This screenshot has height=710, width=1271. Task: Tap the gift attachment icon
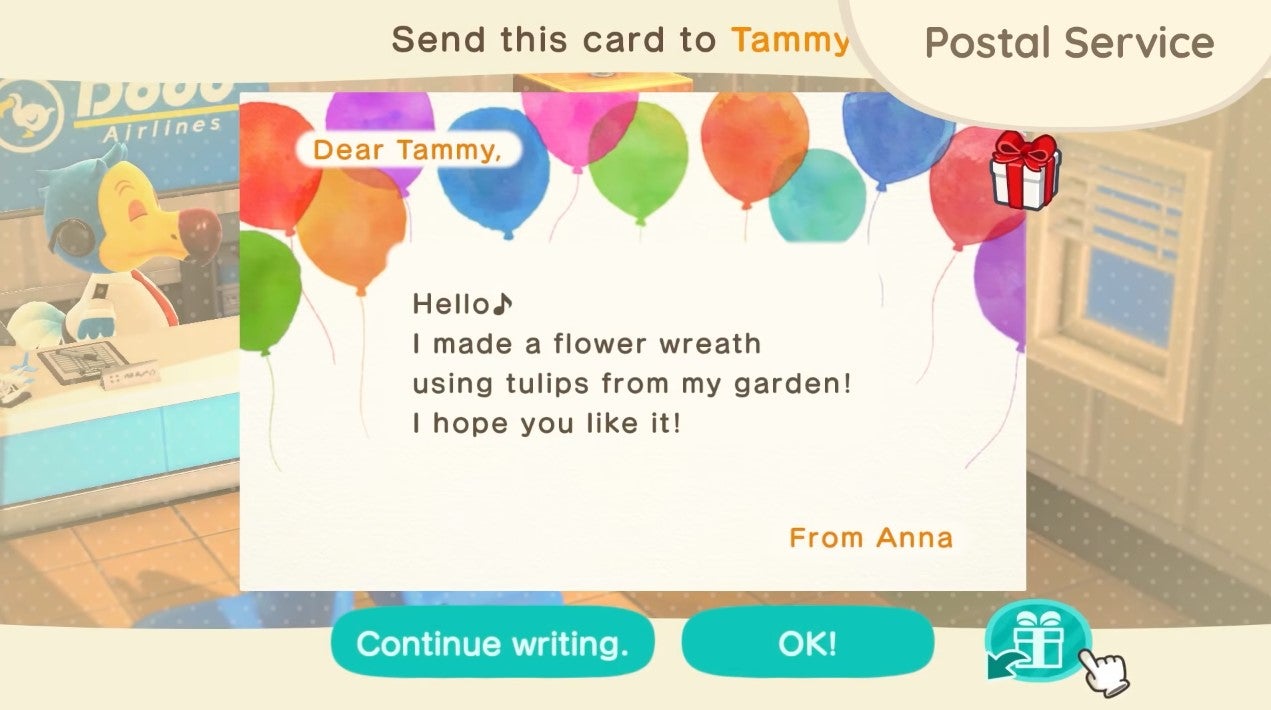[1037, 640]
